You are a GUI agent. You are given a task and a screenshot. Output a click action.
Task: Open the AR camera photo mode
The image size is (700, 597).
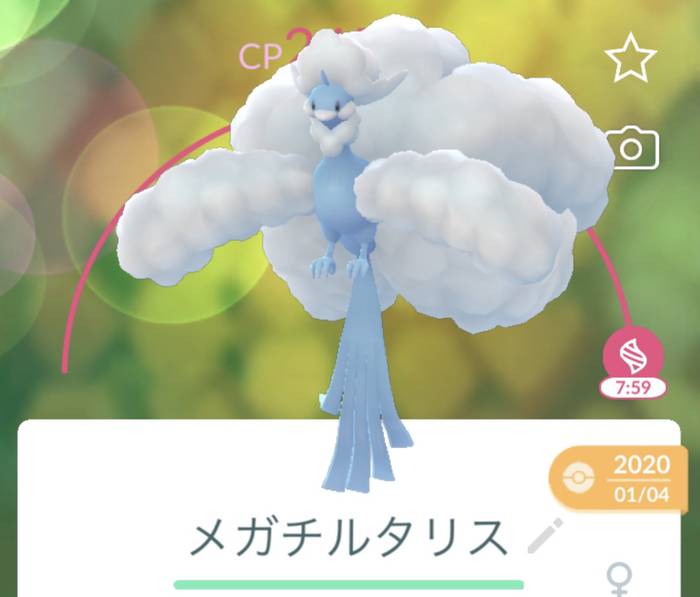633,150
